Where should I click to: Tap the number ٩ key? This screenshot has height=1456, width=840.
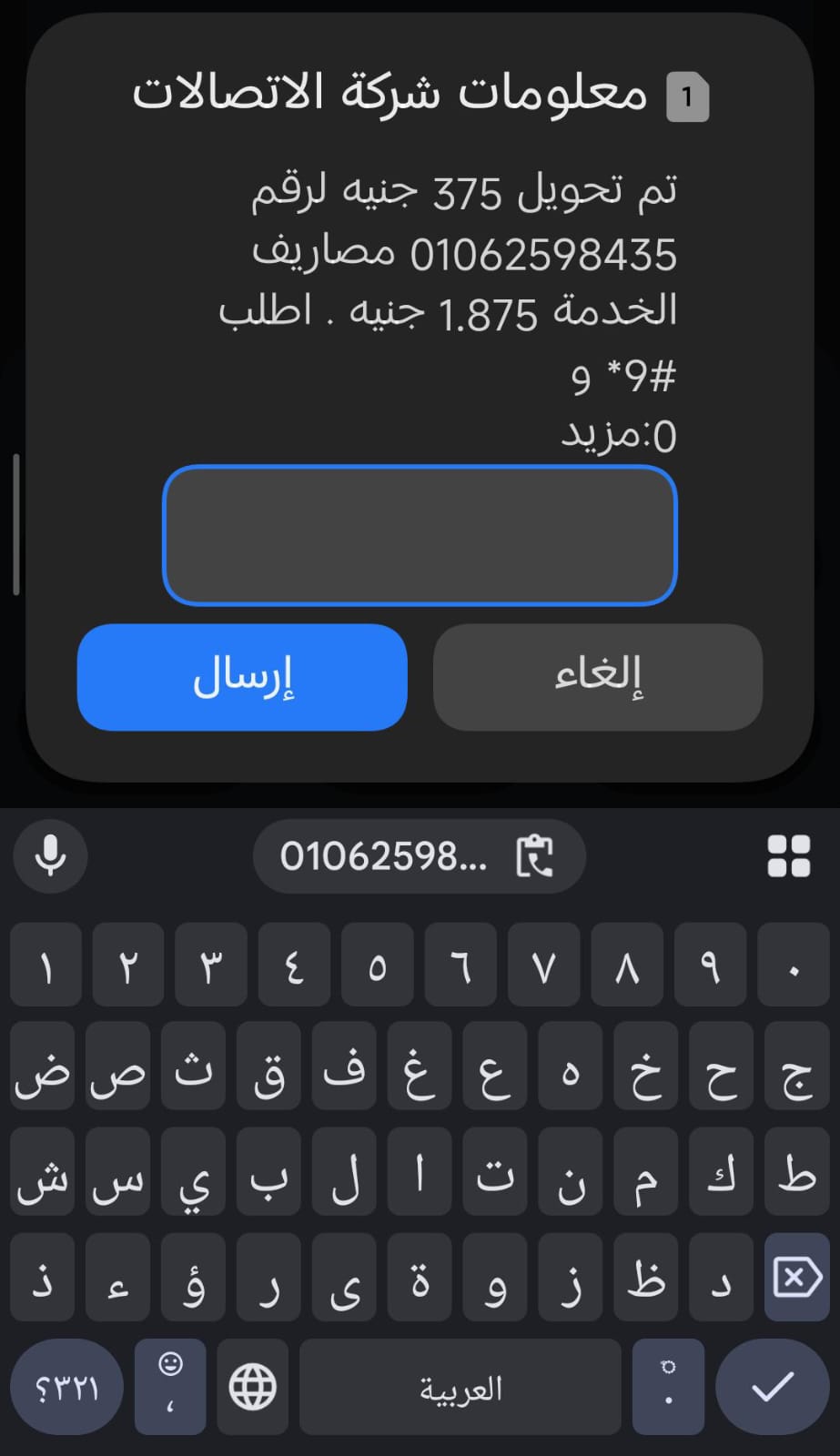[710, 965]
